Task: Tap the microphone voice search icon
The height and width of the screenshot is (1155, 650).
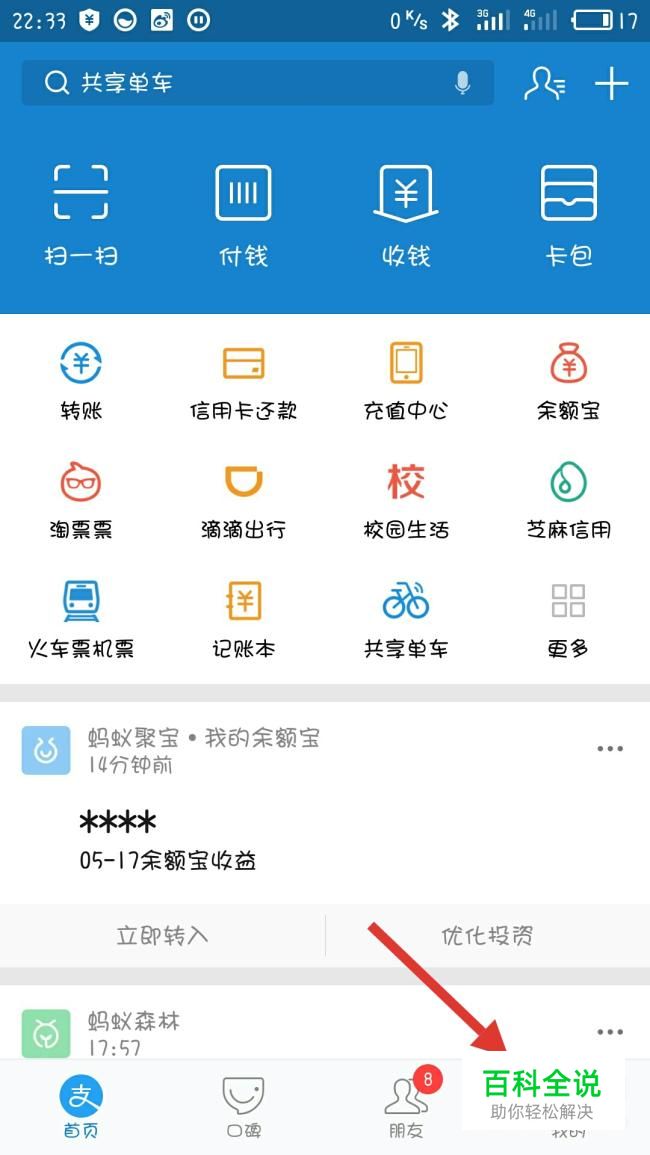Action: tap(462, 83)
